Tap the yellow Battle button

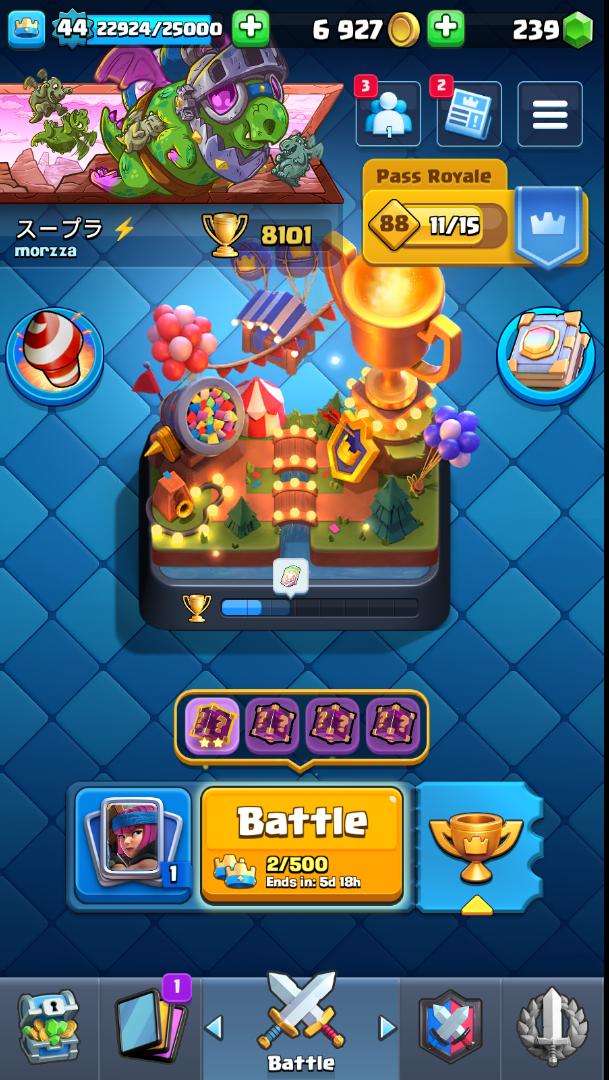click(302, 843)
